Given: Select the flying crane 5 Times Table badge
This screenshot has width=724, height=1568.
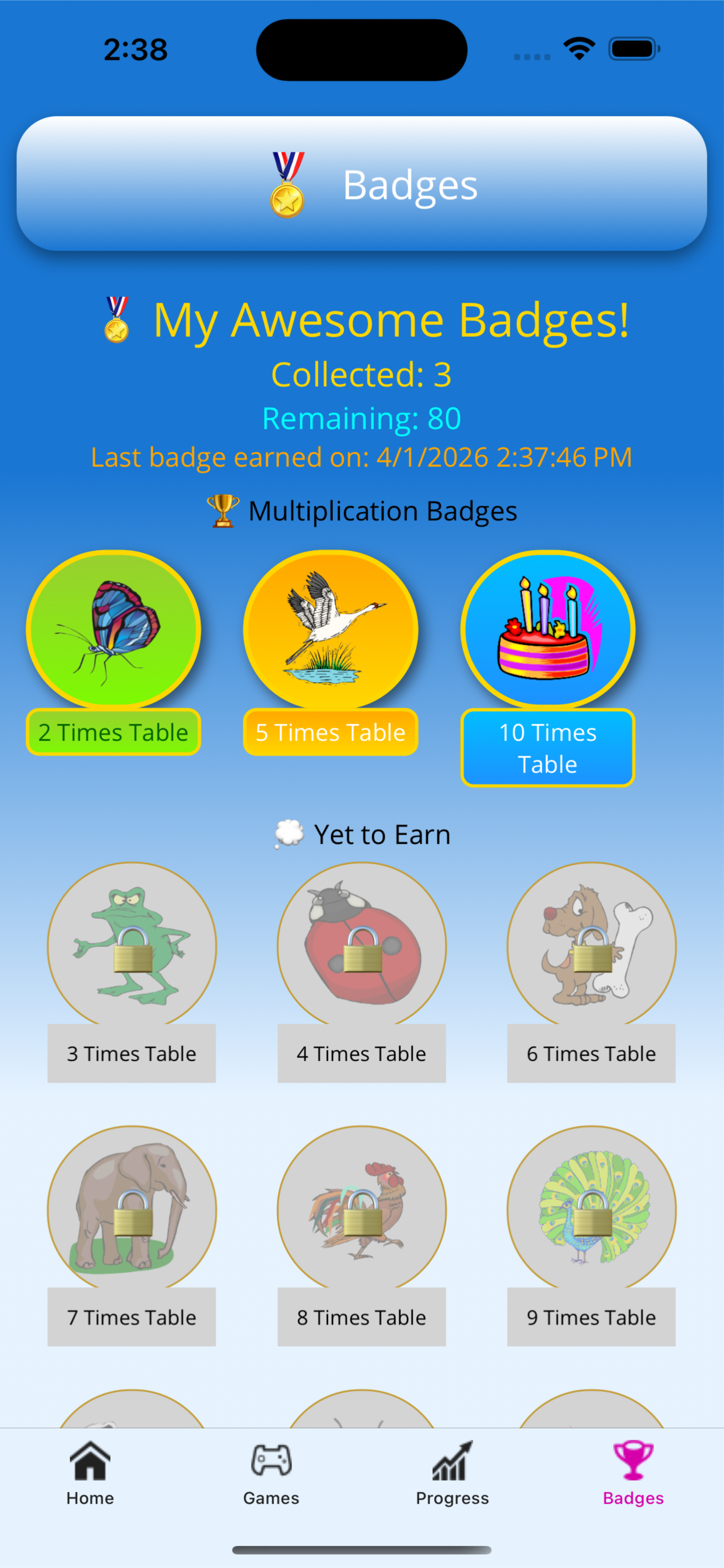Looking at the screenshot, I should pyautogui.click(x=331, y=629).
